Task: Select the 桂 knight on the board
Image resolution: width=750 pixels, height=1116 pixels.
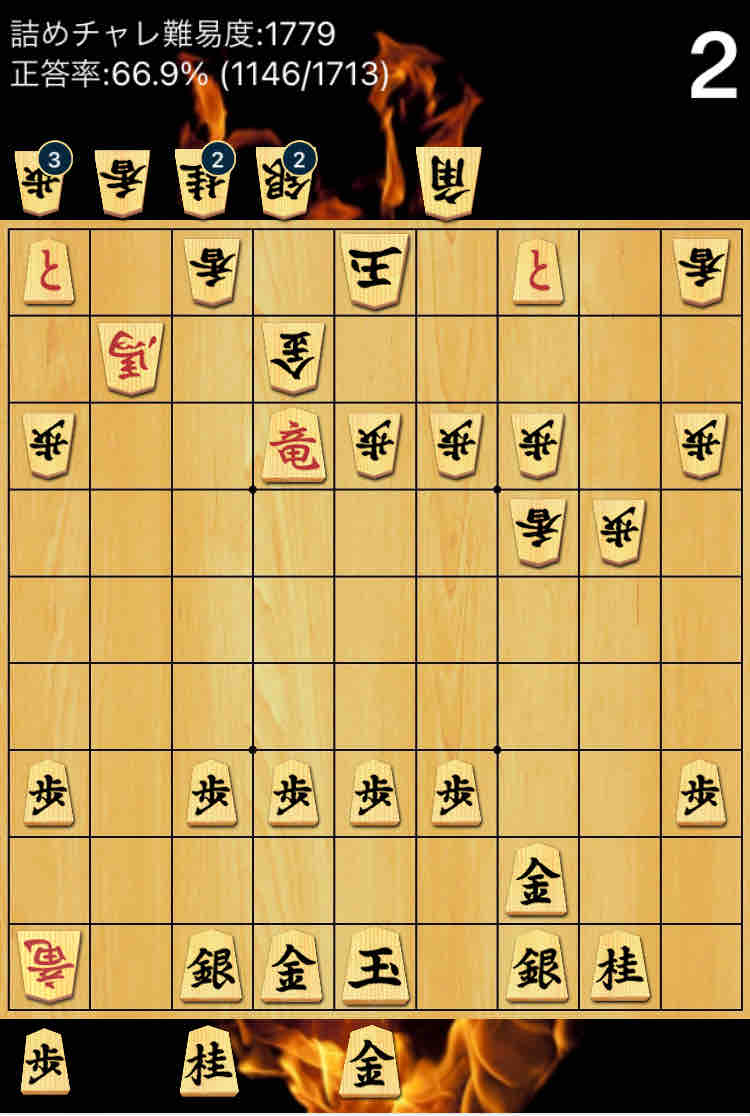Action: 619,969
